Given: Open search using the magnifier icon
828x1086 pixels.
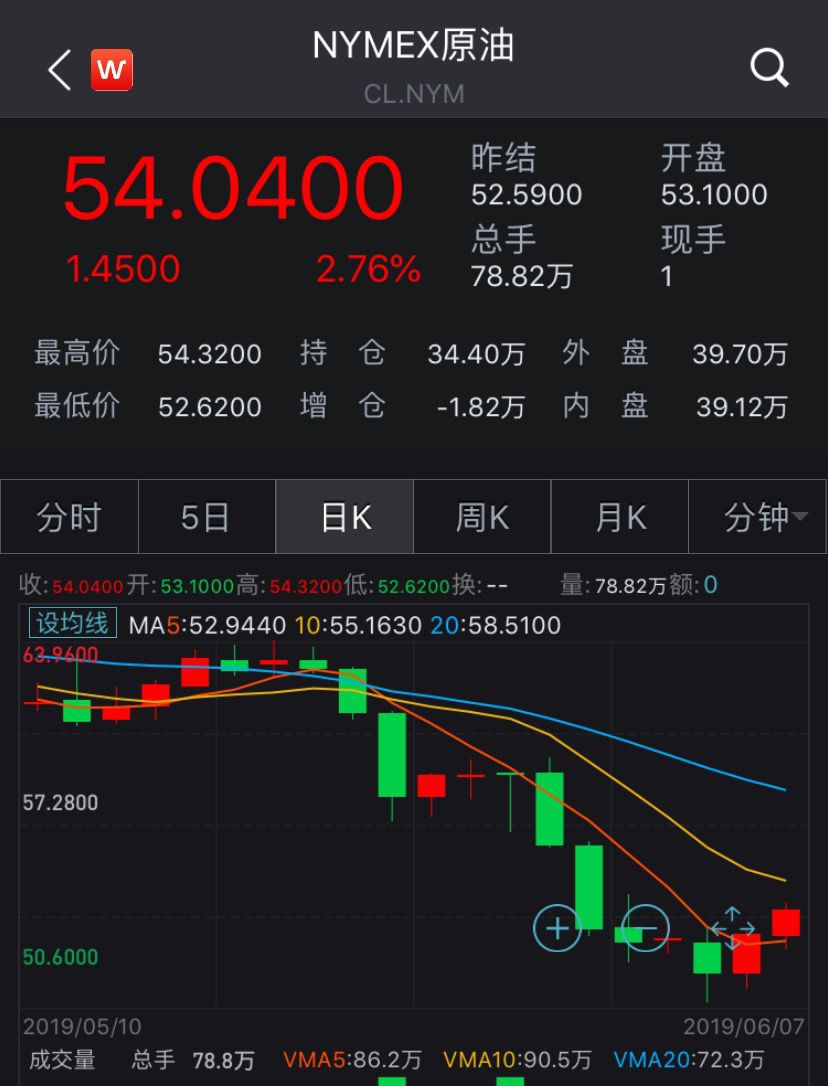Looking at the screenshot, I should click(768, 69).
